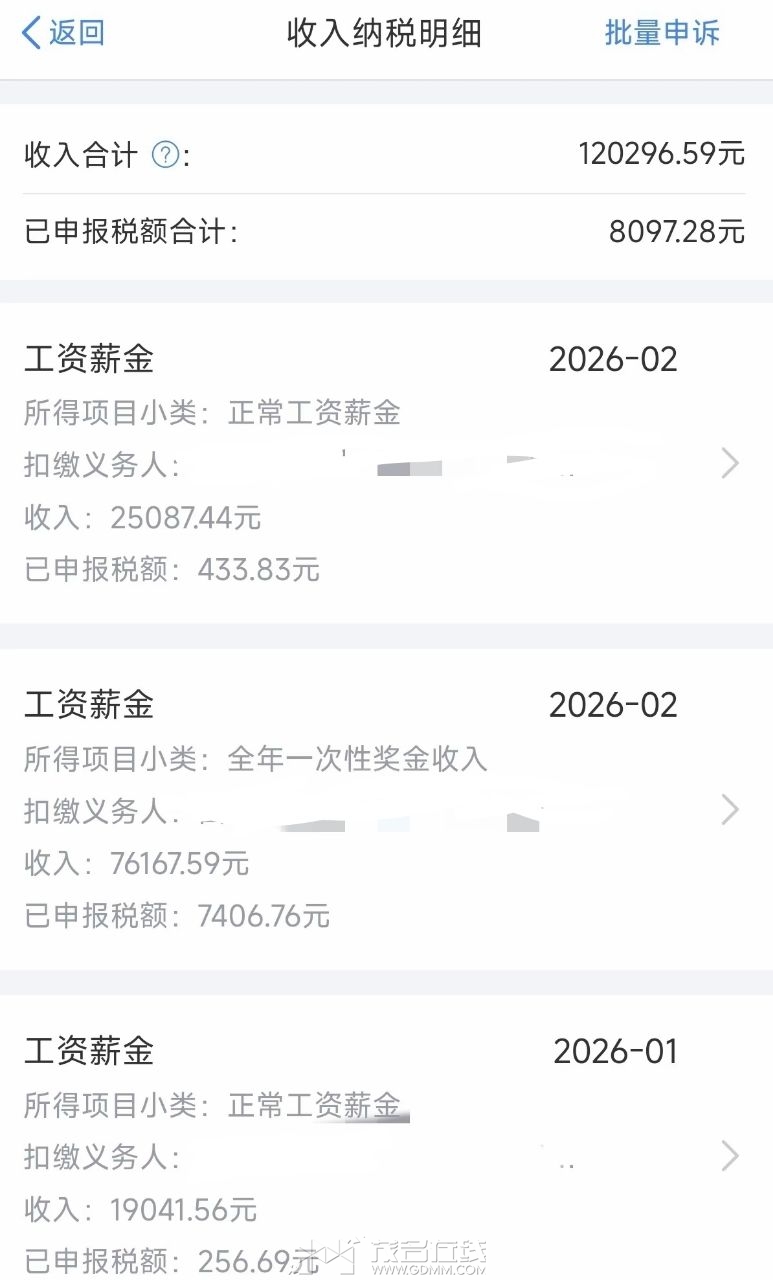This screenshot has width=773, height=1280.
Task: Open 批量申诉 batch appeal
Action: point(662,33)
